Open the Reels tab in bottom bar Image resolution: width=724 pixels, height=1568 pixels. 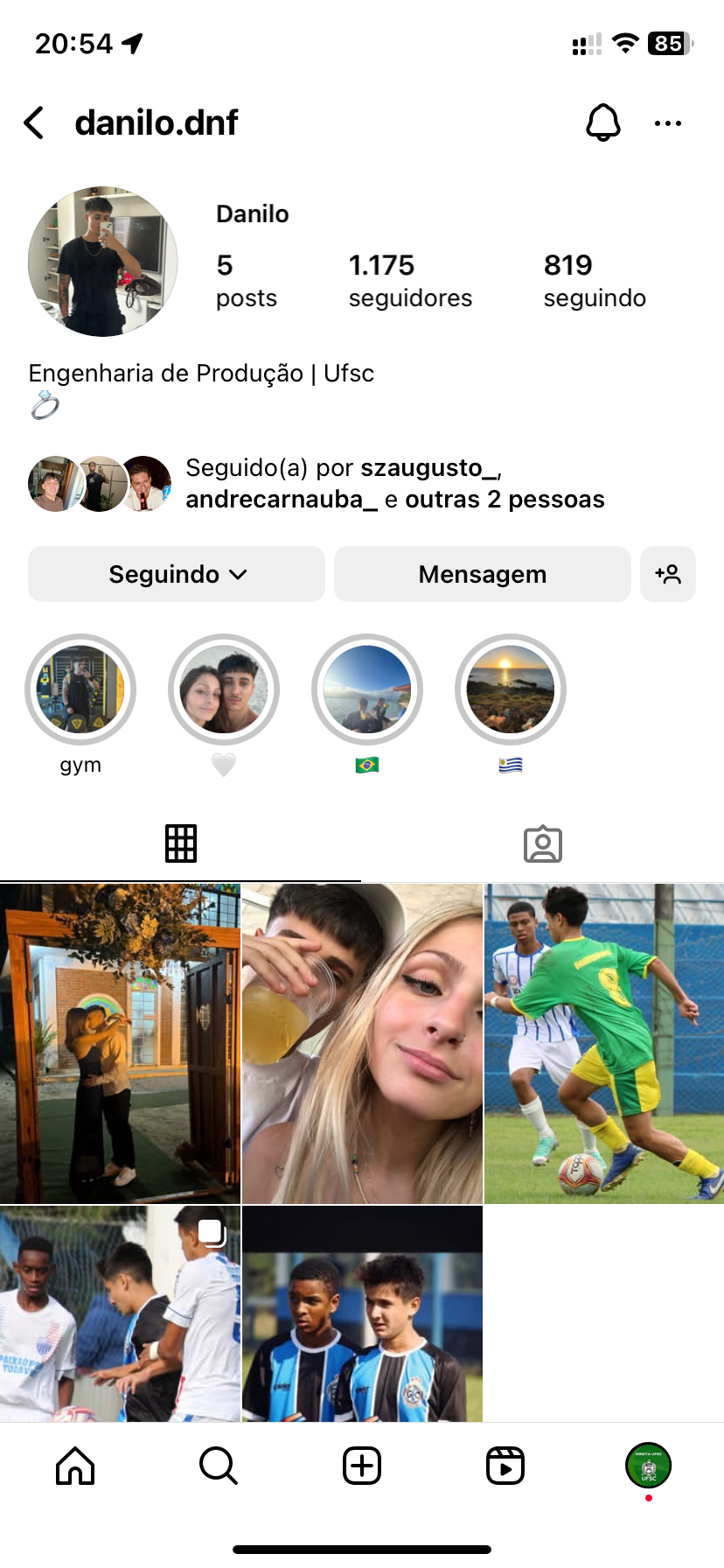click(505, 1465)
